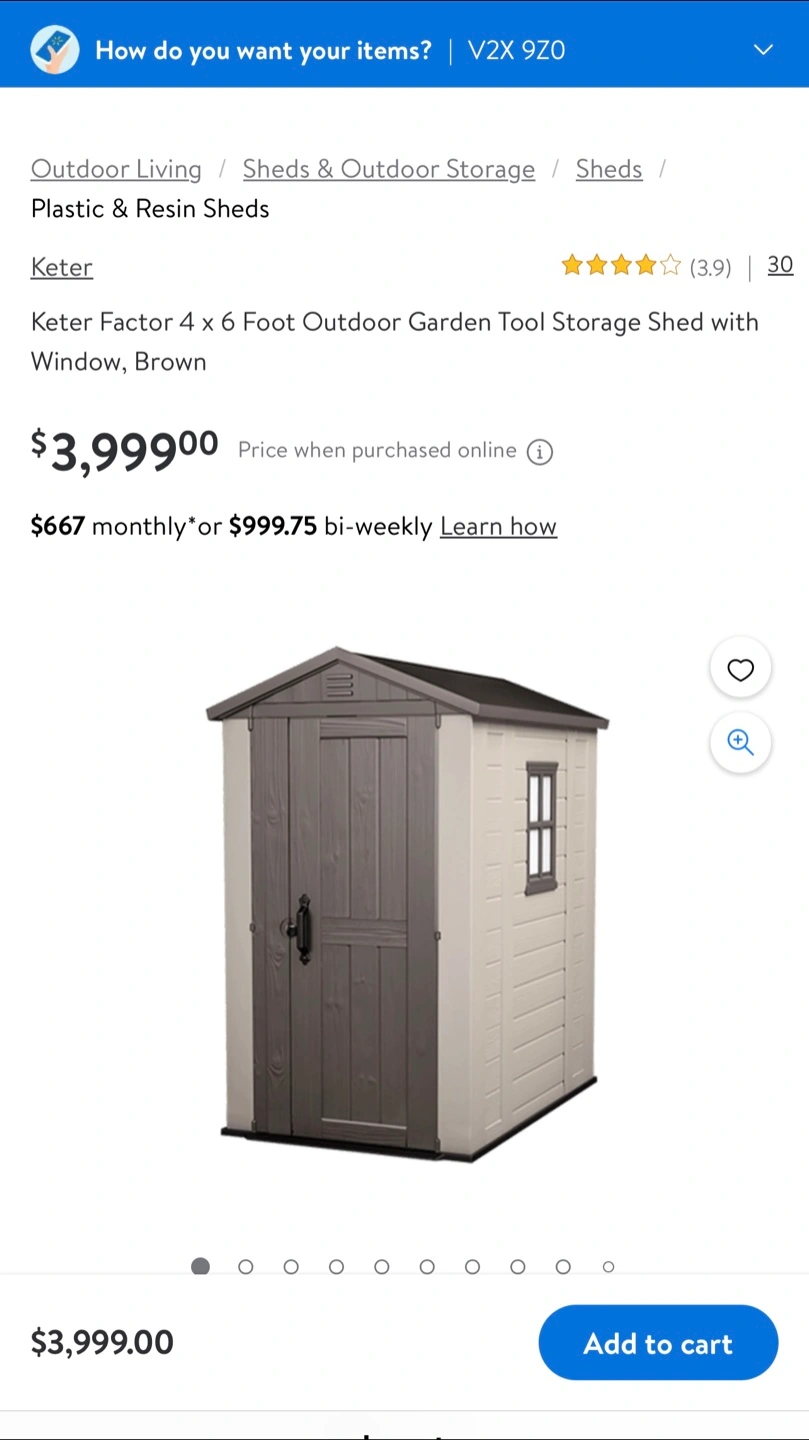The image size is (809, 1440).
Task: Open the 30 reviews link
Action: (x=780, y=265)
